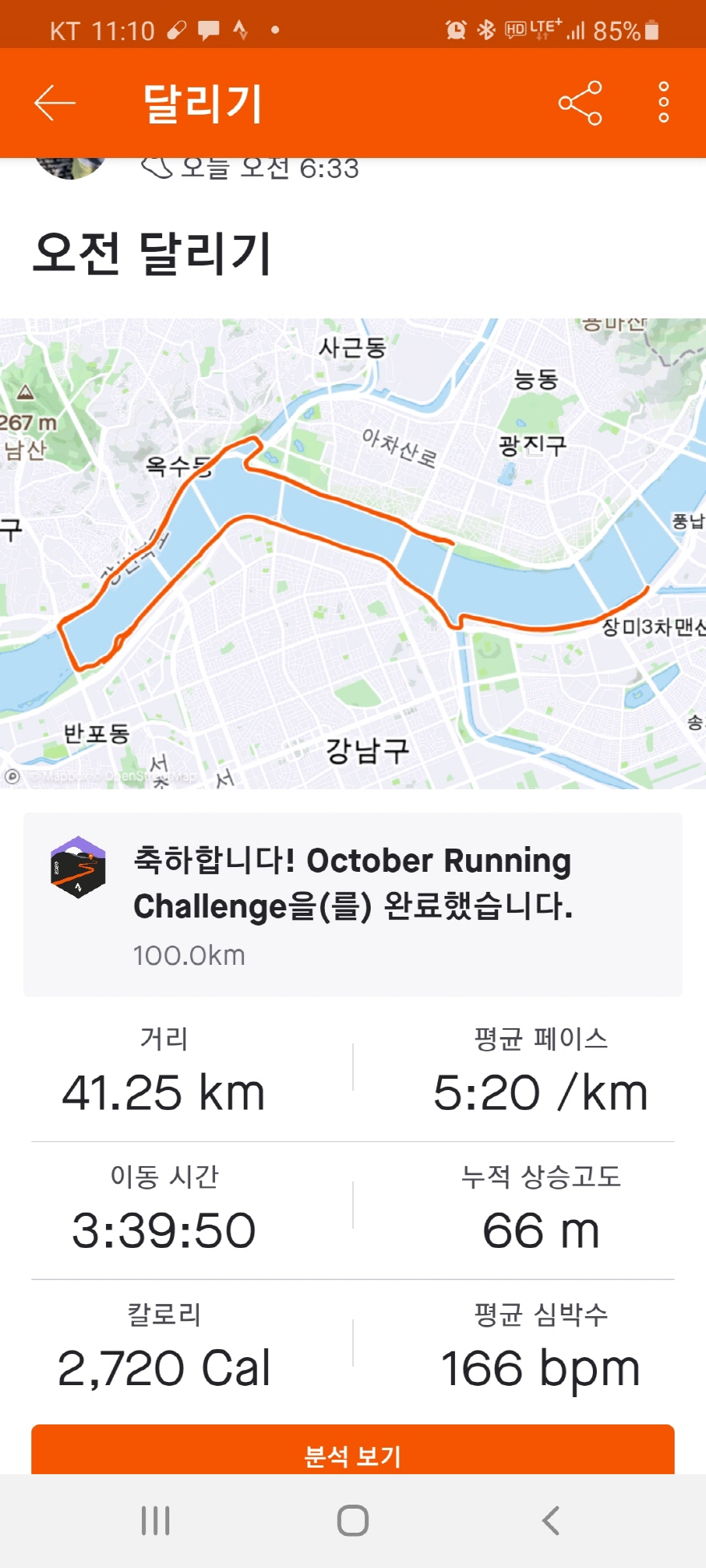This screenshot has width=706, height=1568.
Task: Open the running route map
Action: 353,553
